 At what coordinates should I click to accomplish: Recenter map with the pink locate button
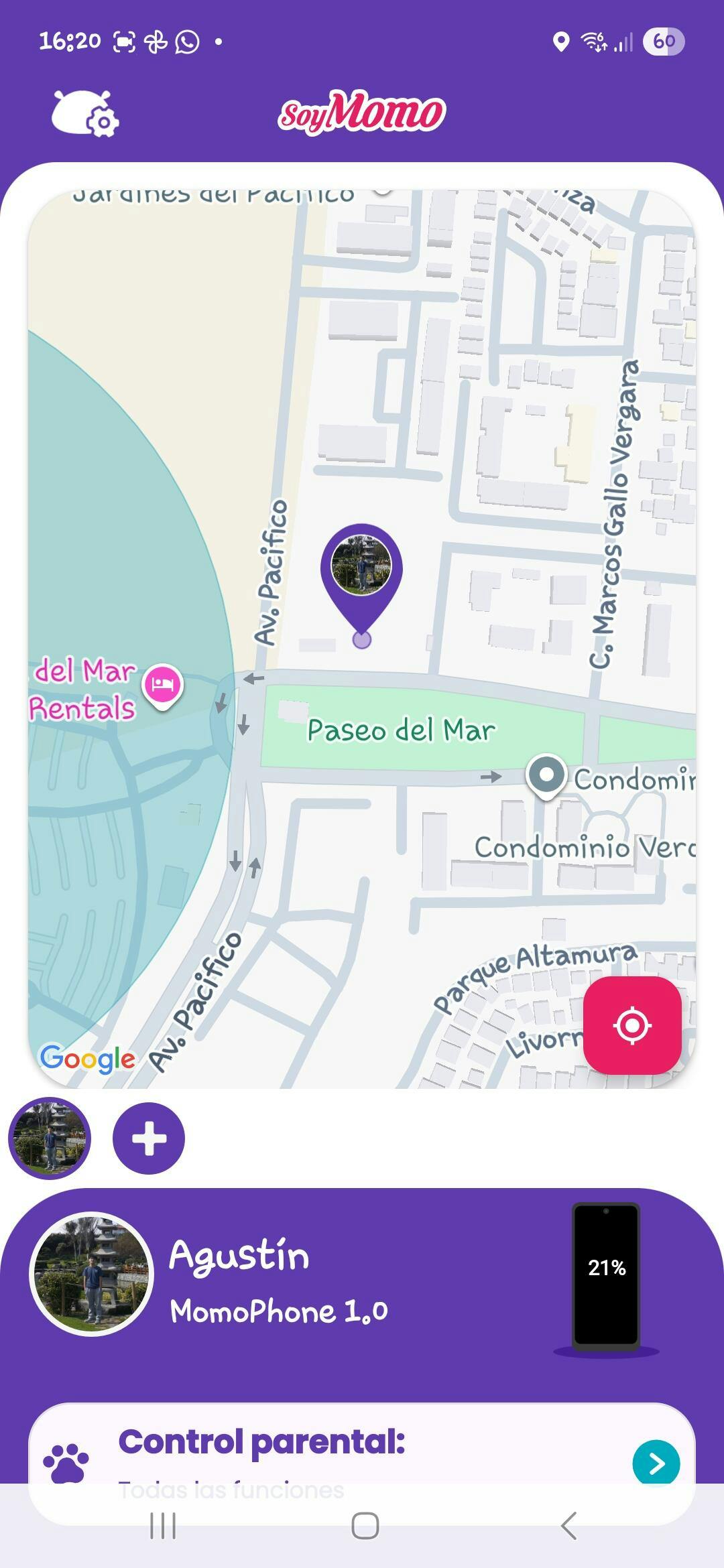coord(632,1025)
